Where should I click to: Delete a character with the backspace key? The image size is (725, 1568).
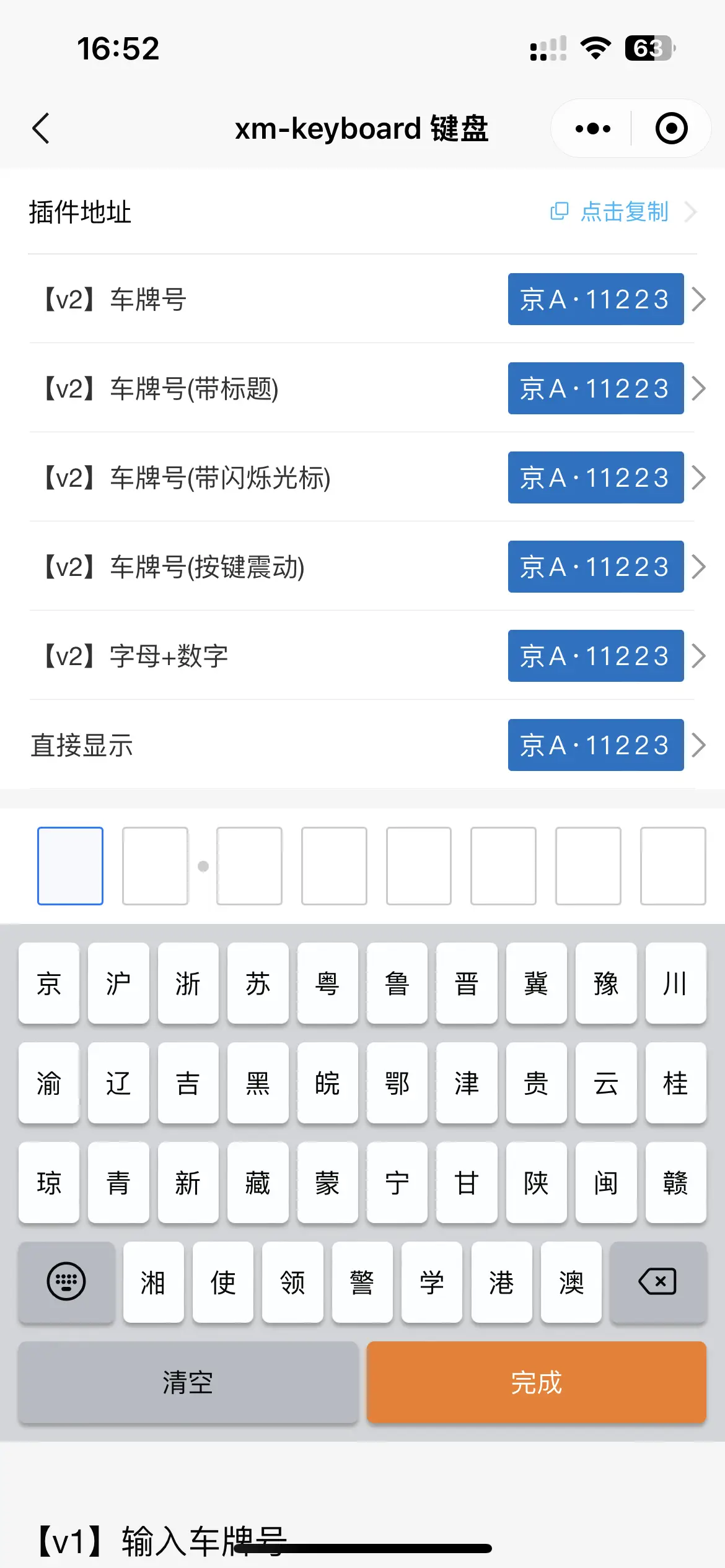658,1282
